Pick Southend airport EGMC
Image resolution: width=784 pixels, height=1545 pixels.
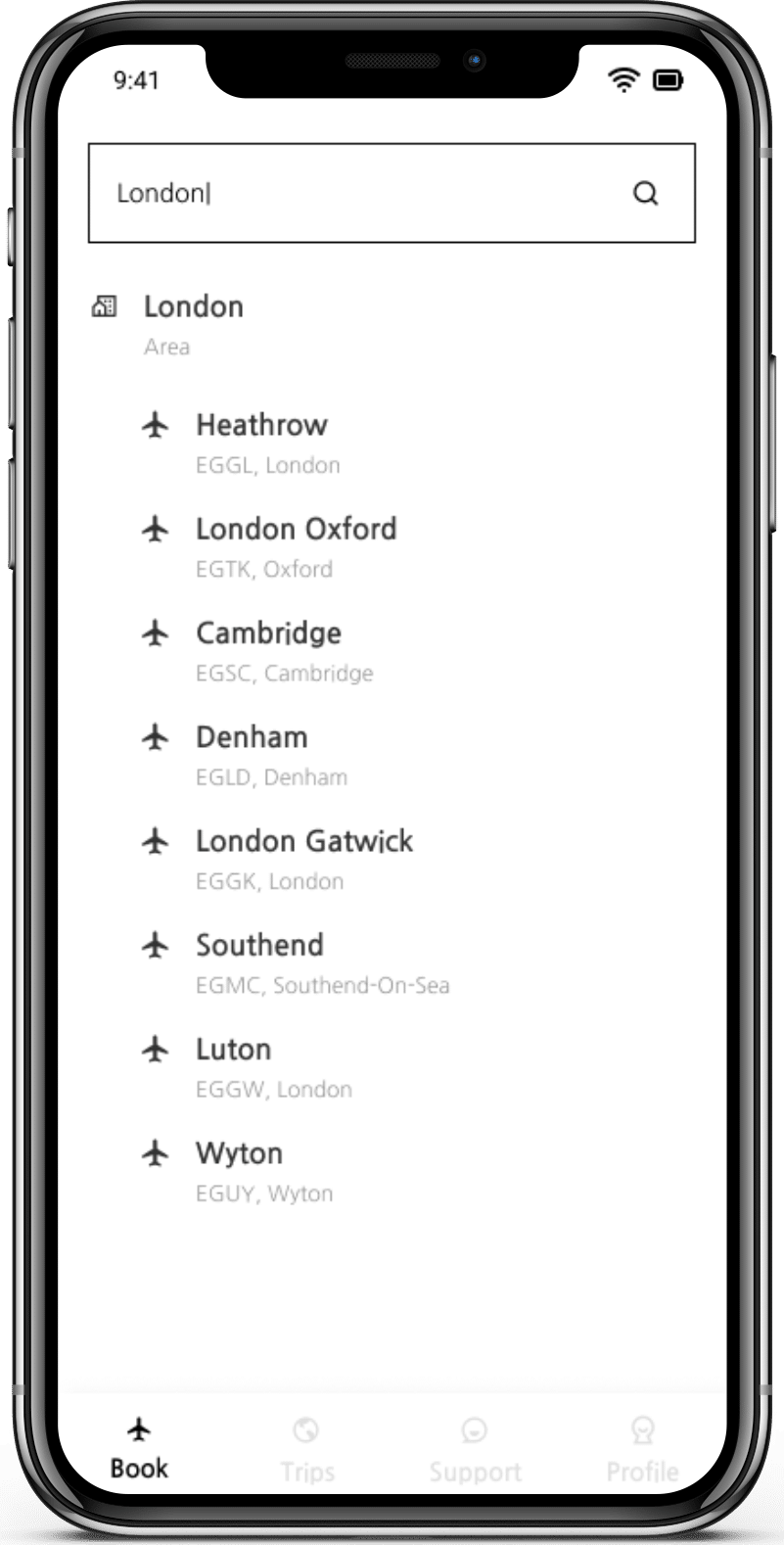point(260,960)
